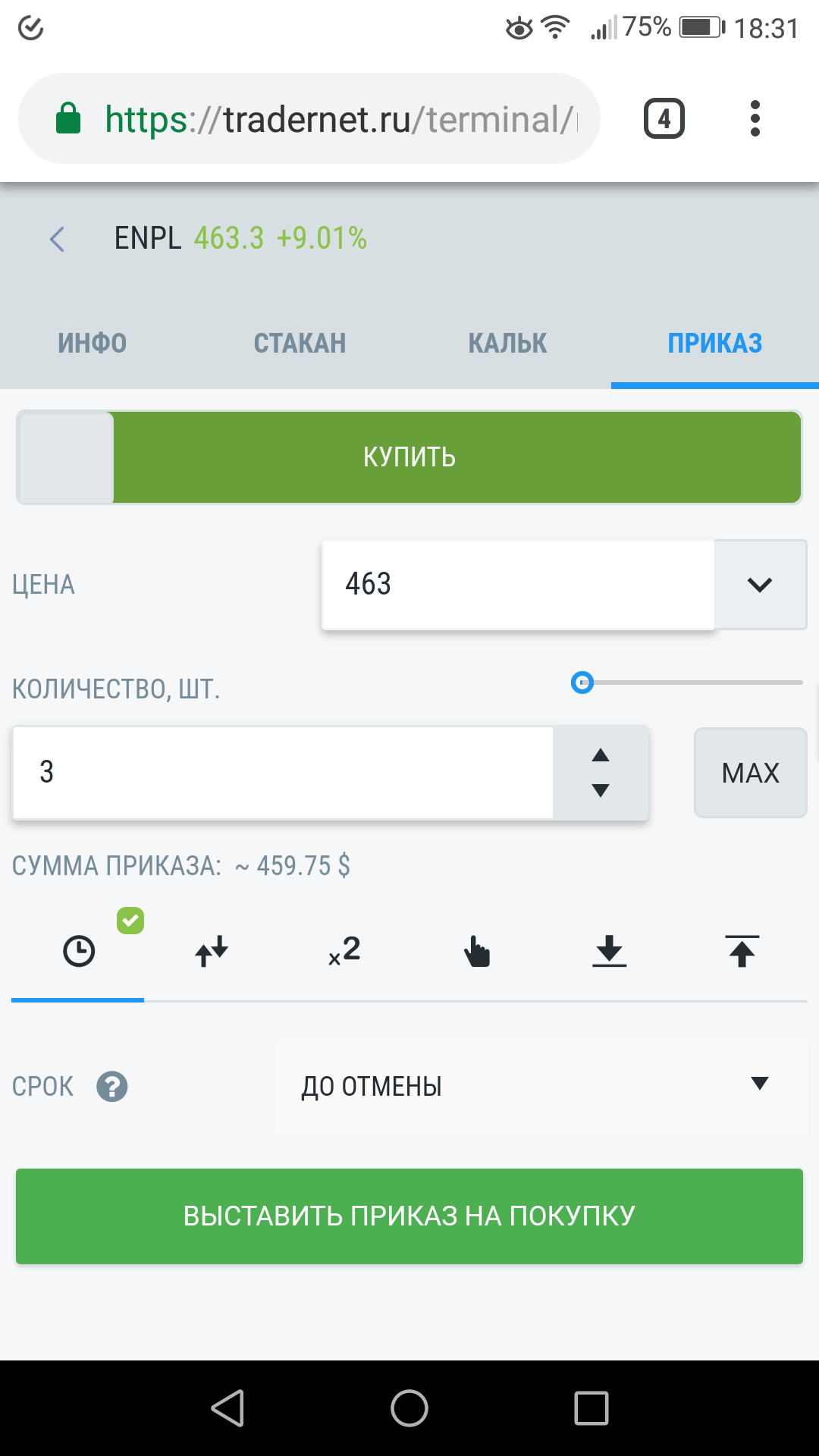This screenshot has width=819, height=1456.
Task: Select the pointing hand order type
Action: [477, 951]
